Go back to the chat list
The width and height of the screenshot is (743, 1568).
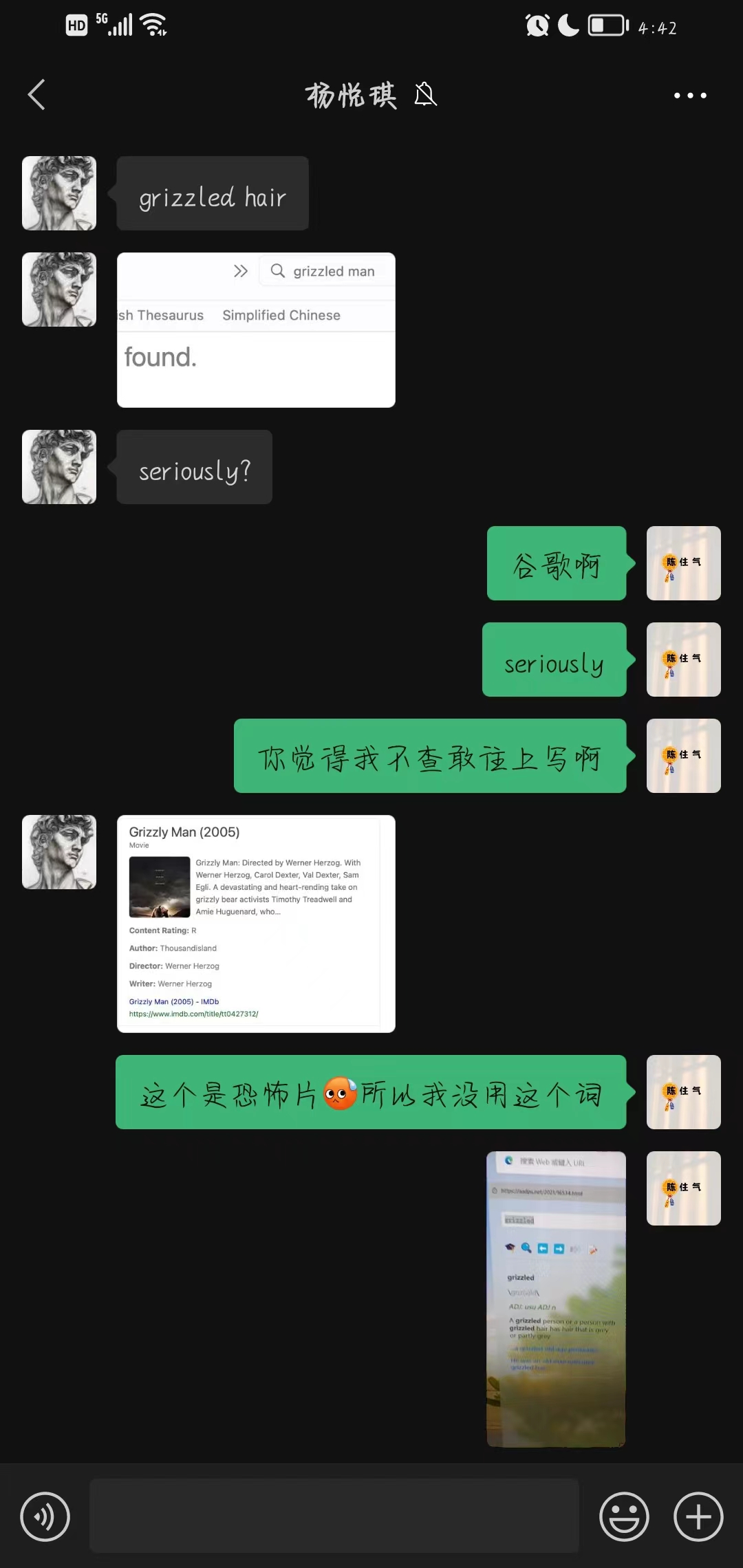coord(36,95)
